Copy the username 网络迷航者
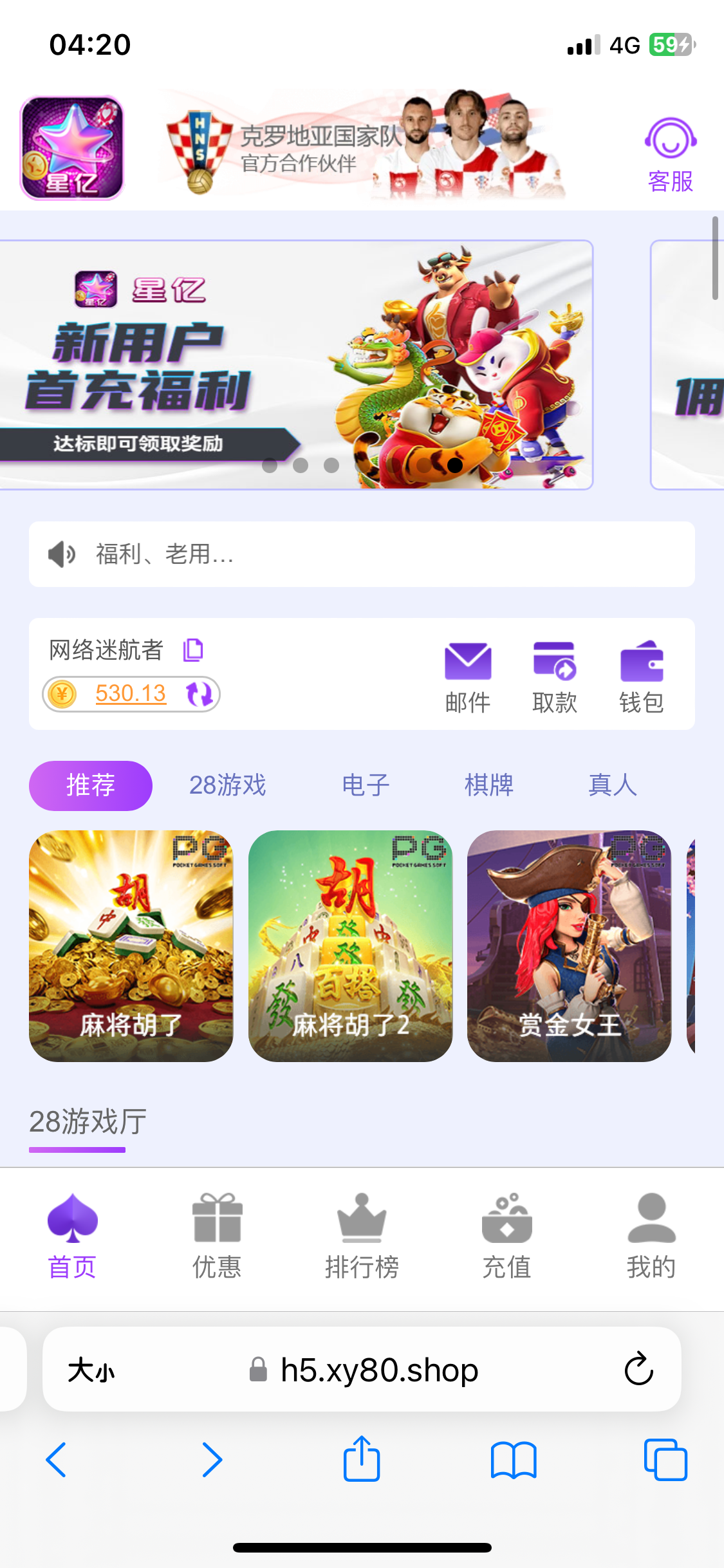 [193, 650]
